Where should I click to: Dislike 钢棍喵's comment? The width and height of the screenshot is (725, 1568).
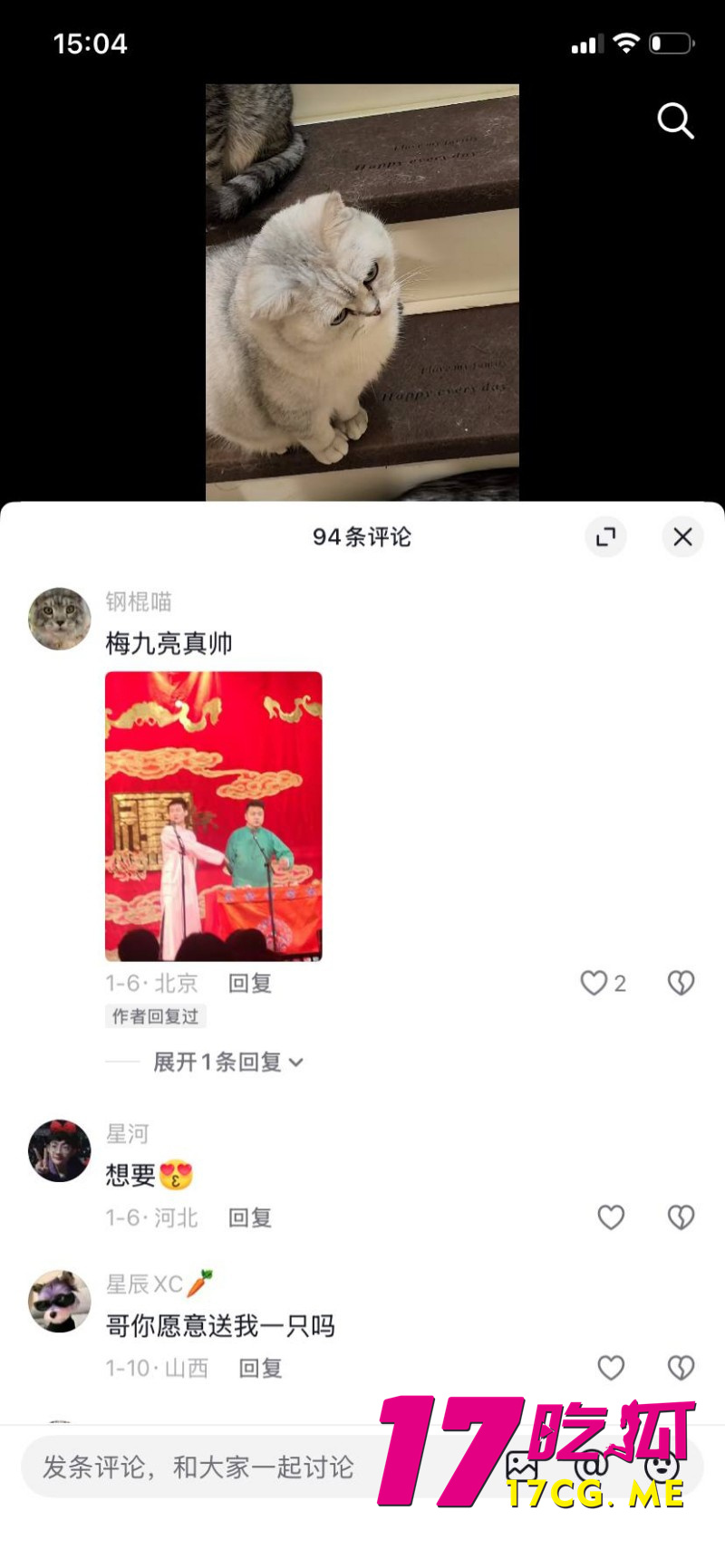680,983
